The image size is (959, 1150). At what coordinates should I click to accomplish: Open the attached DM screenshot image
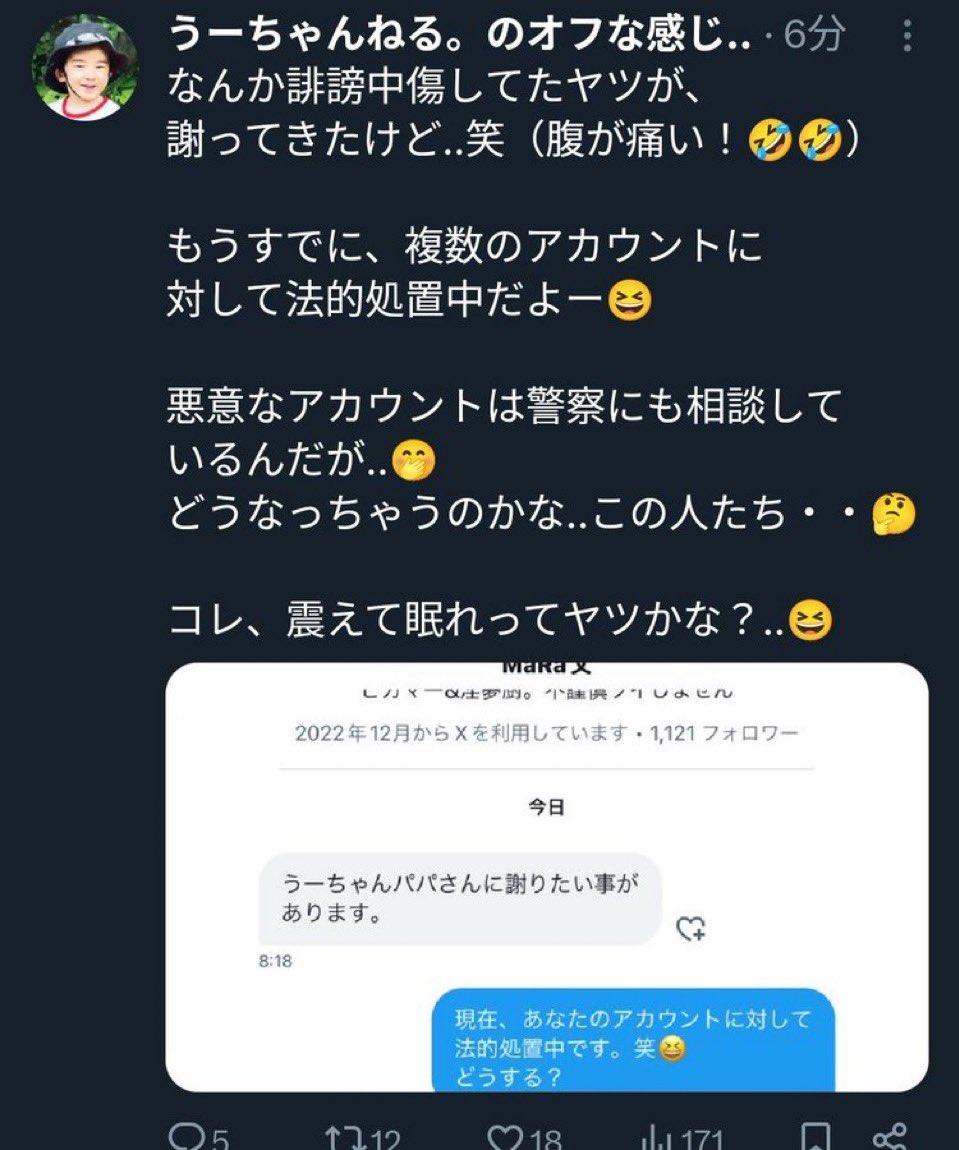(x=546, y=876)
